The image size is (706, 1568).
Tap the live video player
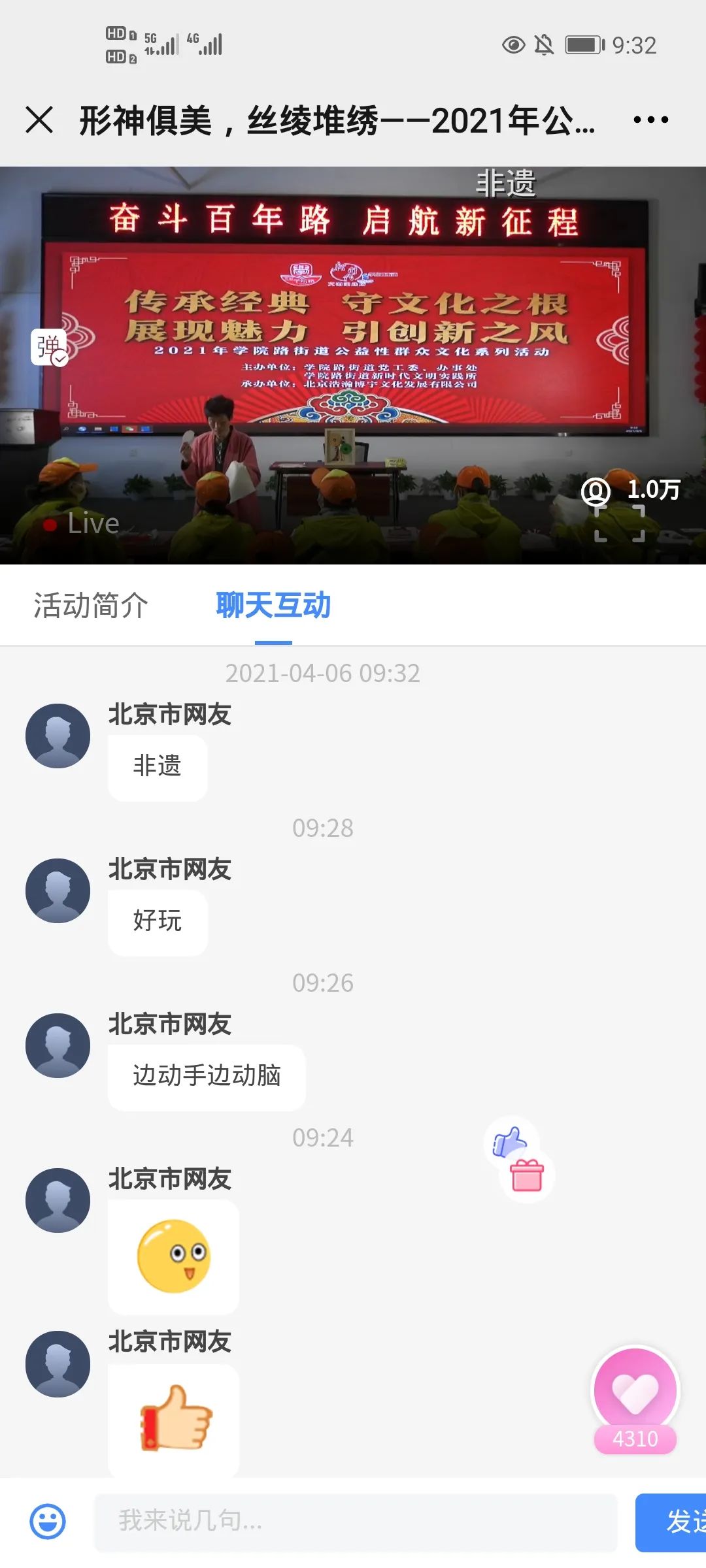[353, 366]
